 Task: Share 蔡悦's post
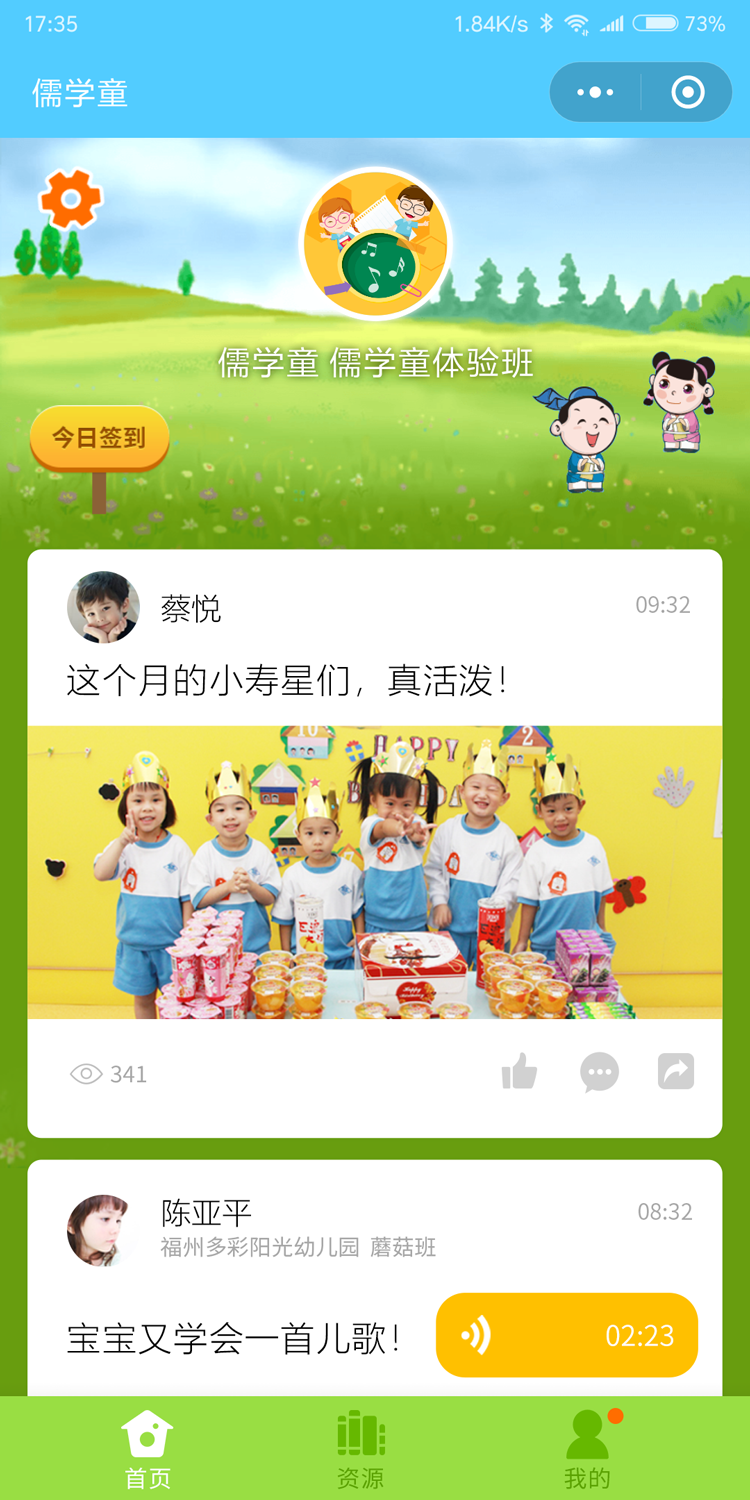point(676,1072)
